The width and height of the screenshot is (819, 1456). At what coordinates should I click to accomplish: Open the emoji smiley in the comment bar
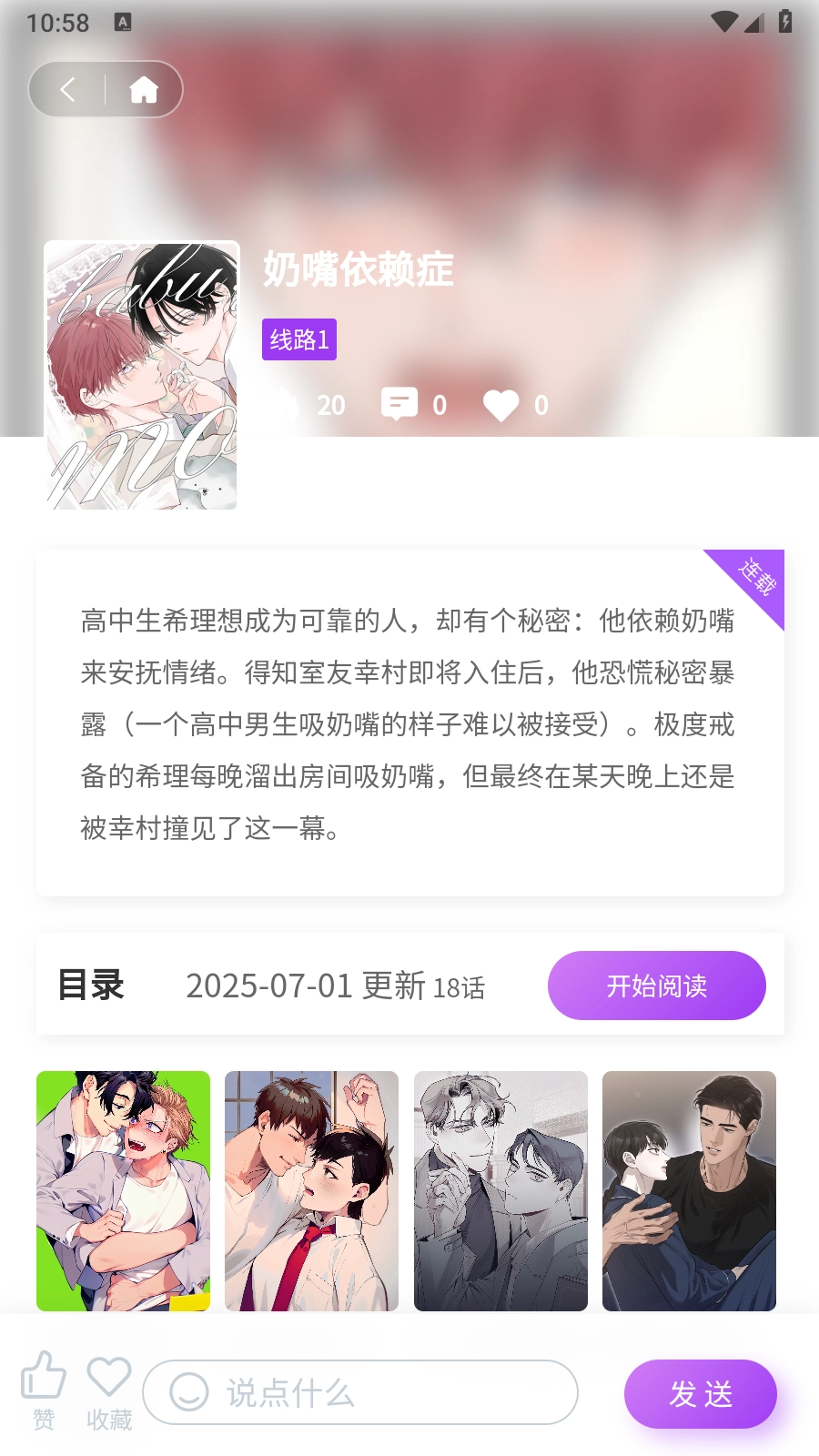pos(188,1392)
